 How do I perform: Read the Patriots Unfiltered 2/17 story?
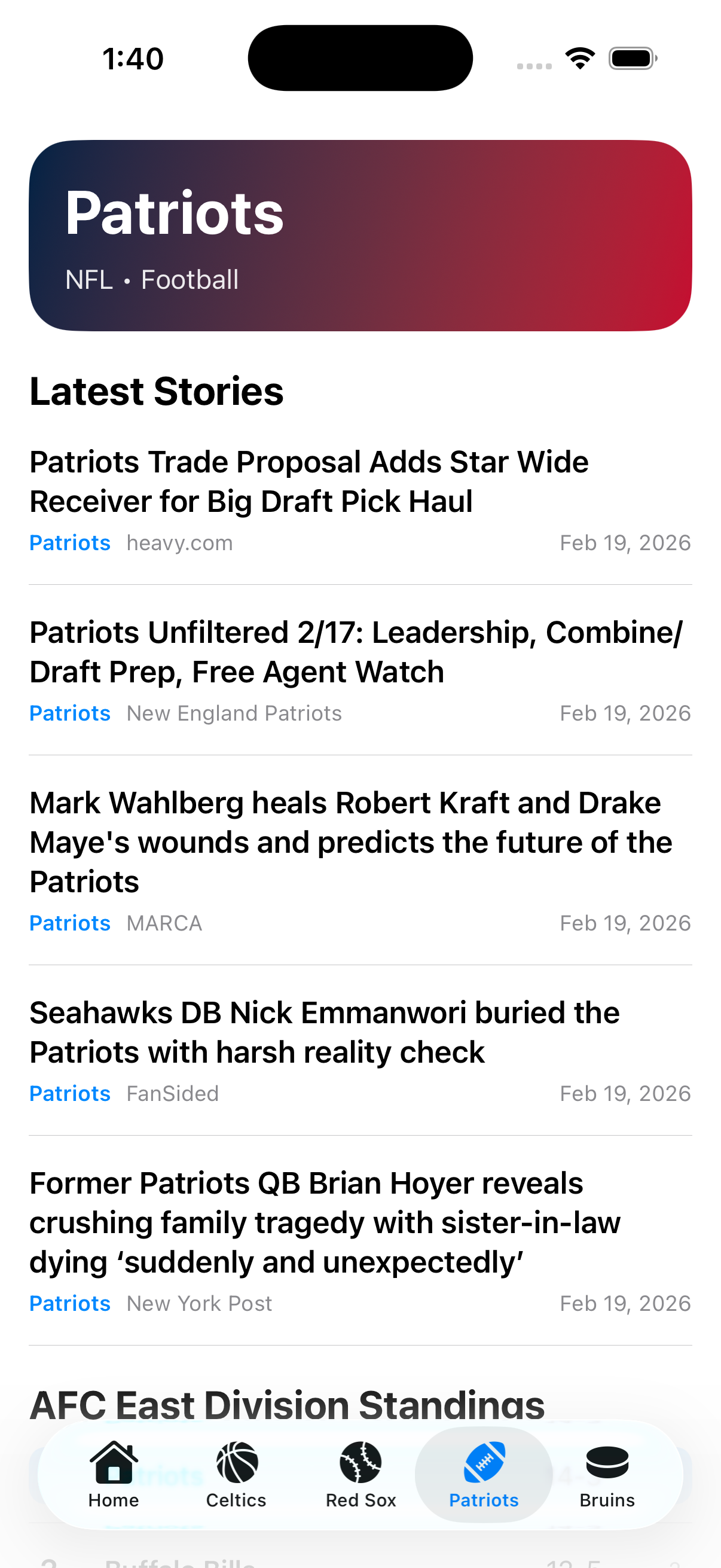pos(356,652)
